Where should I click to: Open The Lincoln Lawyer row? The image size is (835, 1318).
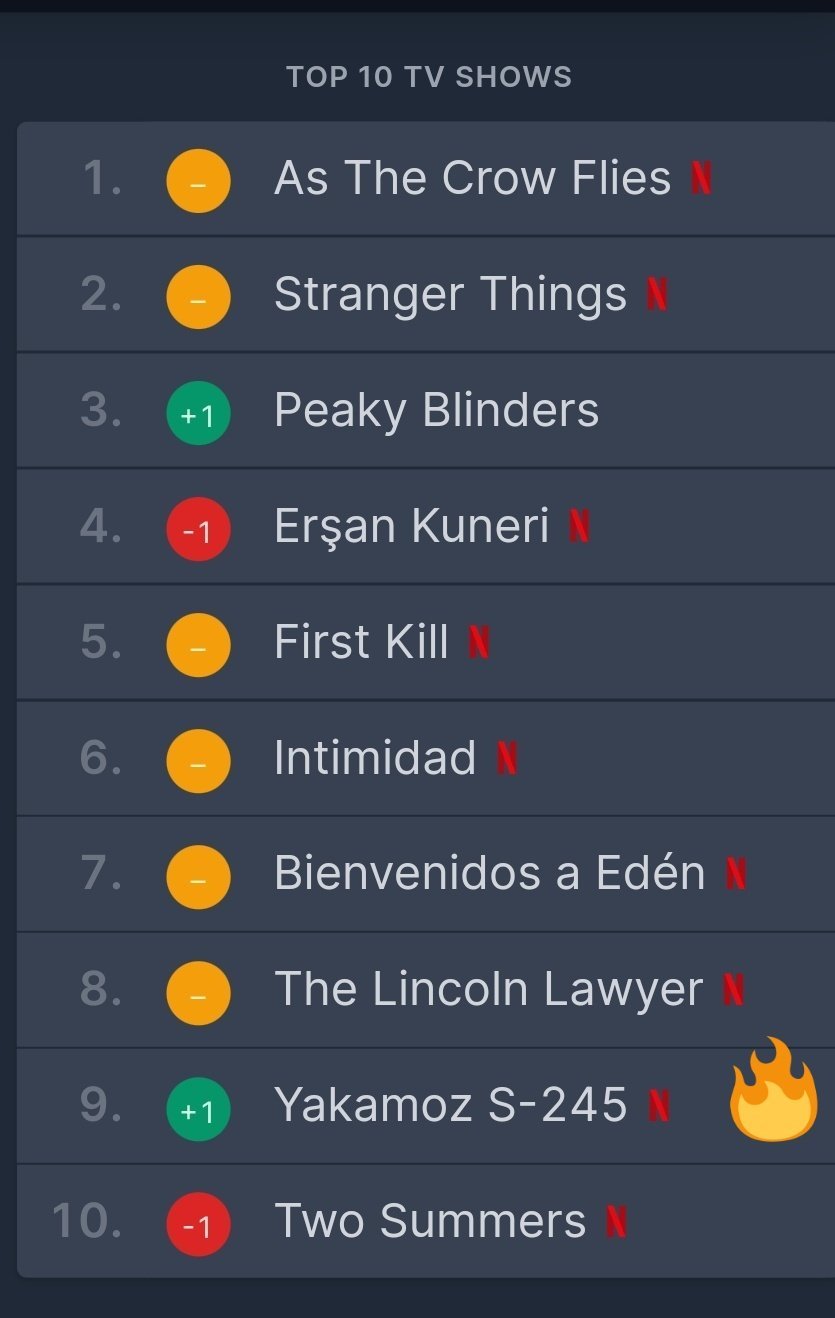click(x=488, y=990)
